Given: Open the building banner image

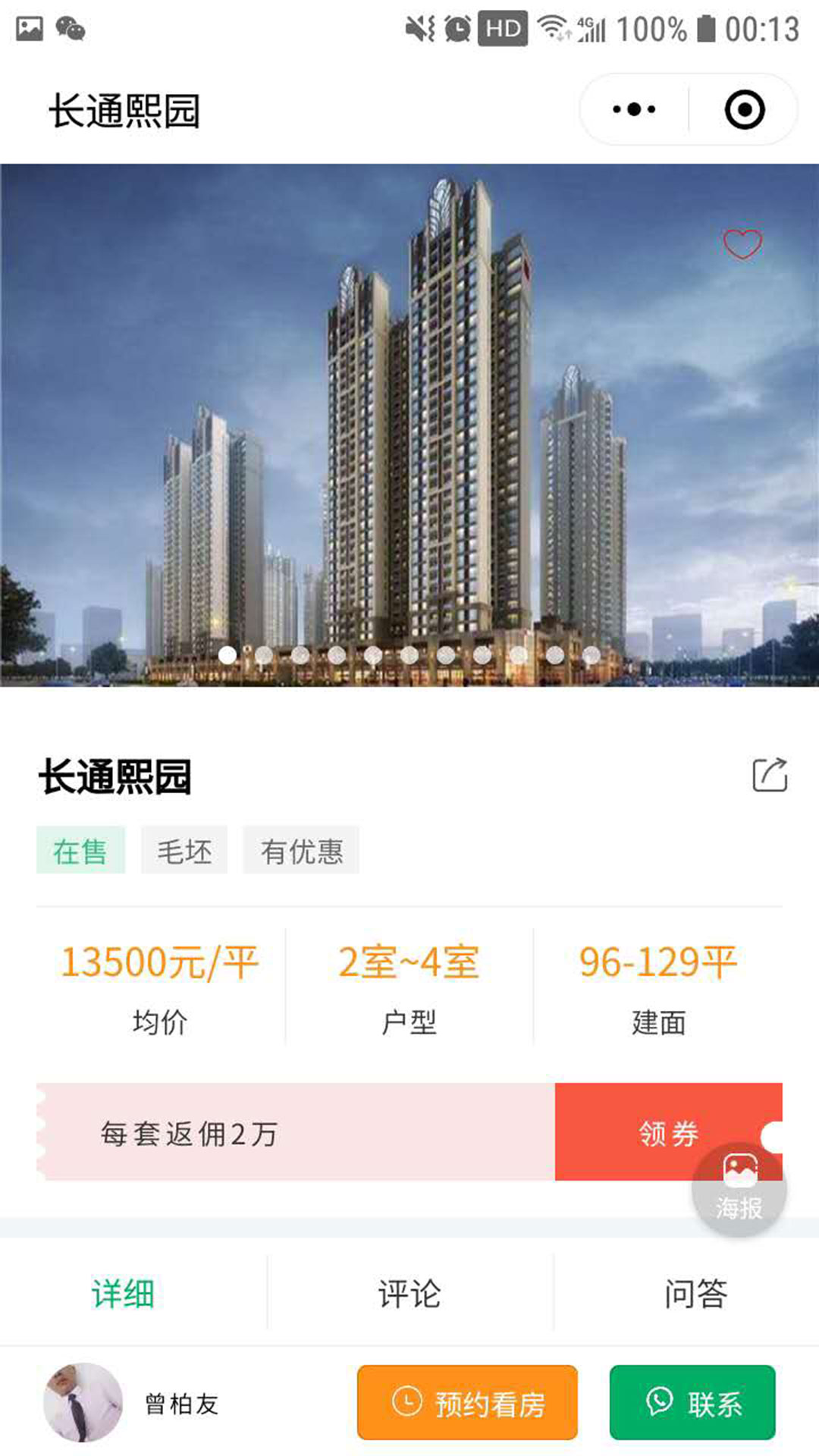Looking at the screenshot, I should click(x=409, y=425).
